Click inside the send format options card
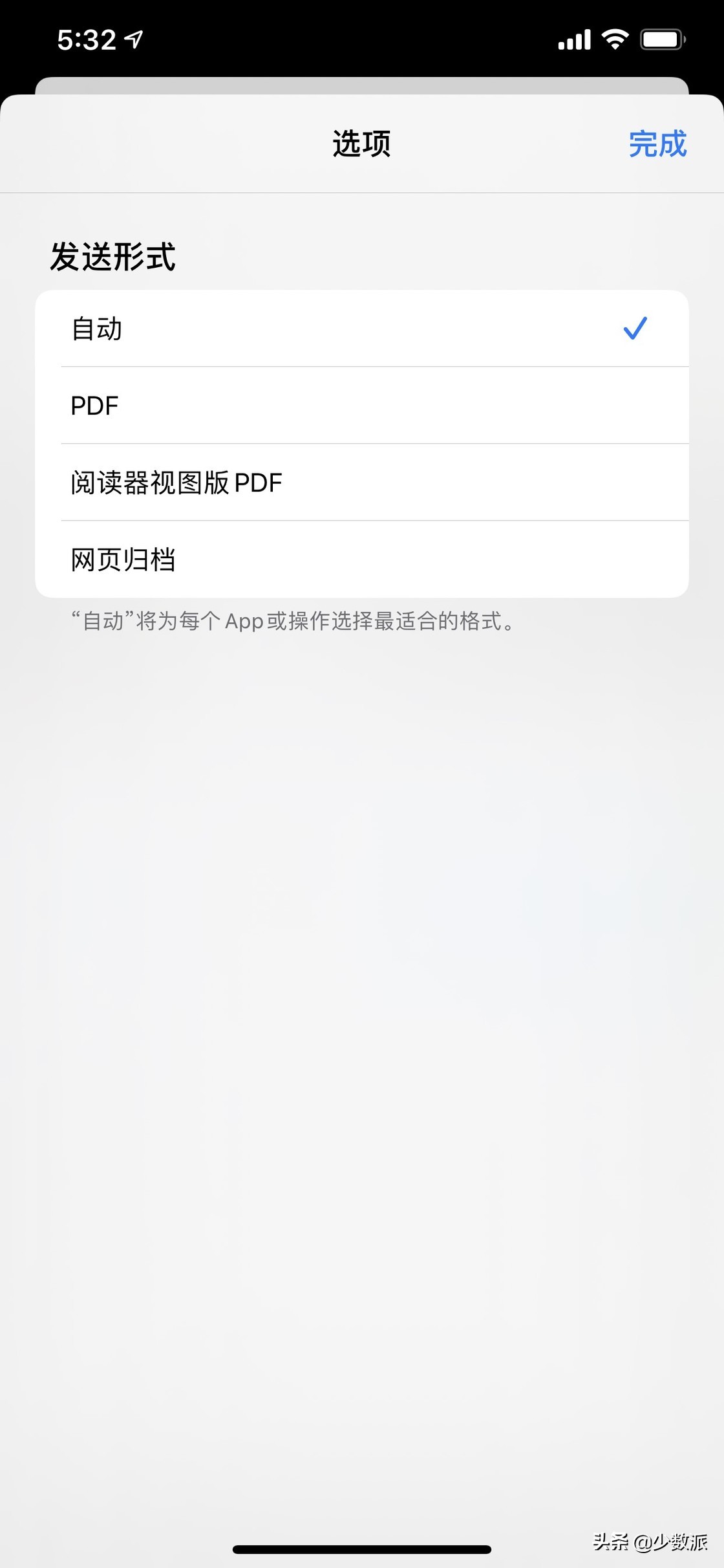The width and height of the screenshot is (724, 1568). 362,446
